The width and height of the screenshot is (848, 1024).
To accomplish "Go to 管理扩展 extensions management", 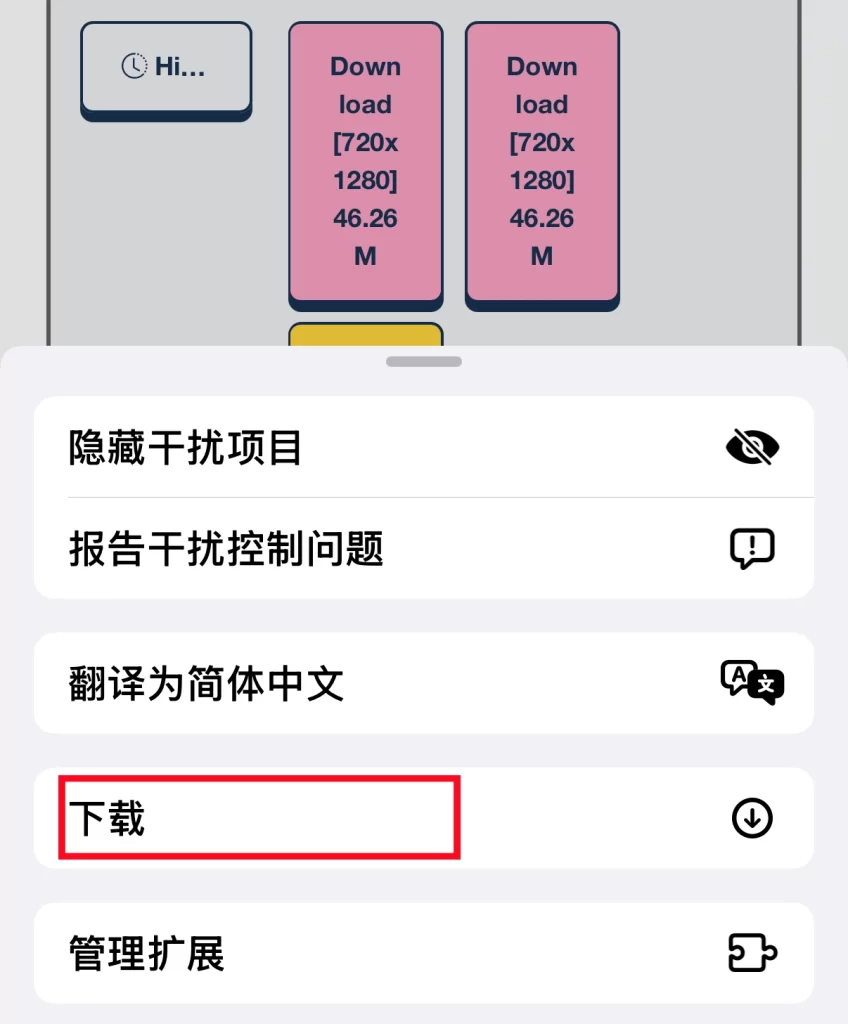I will point(423,954).
